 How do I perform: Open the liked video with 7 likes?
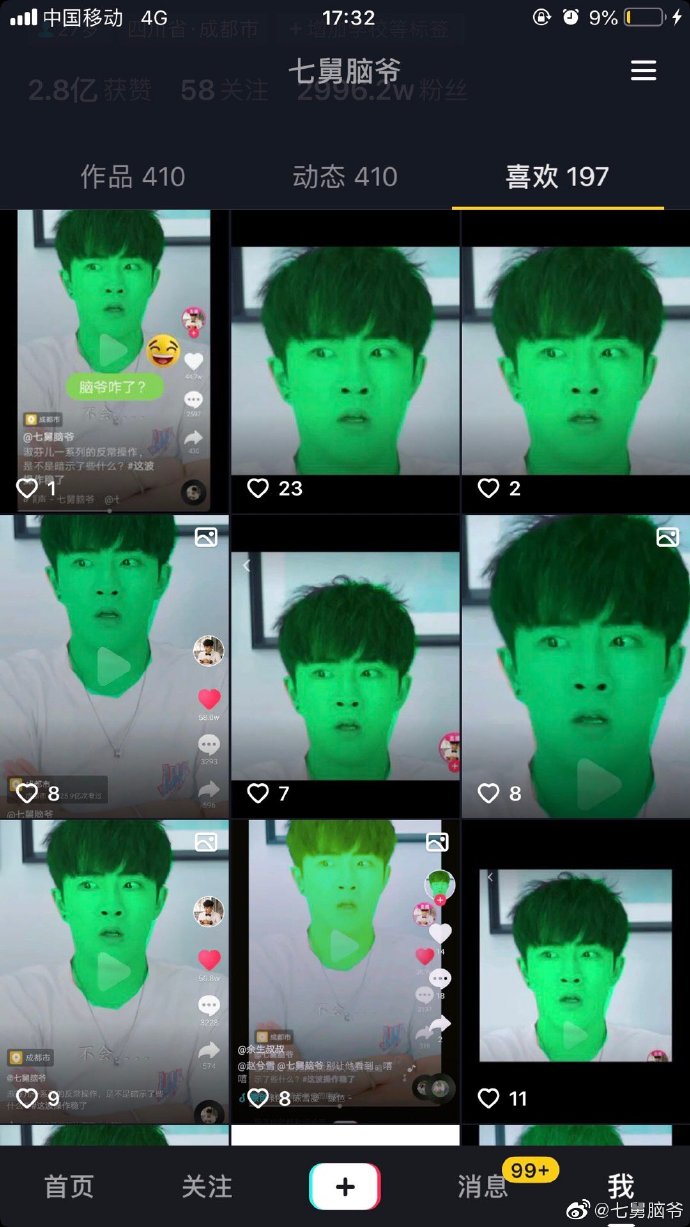point(345,665)
